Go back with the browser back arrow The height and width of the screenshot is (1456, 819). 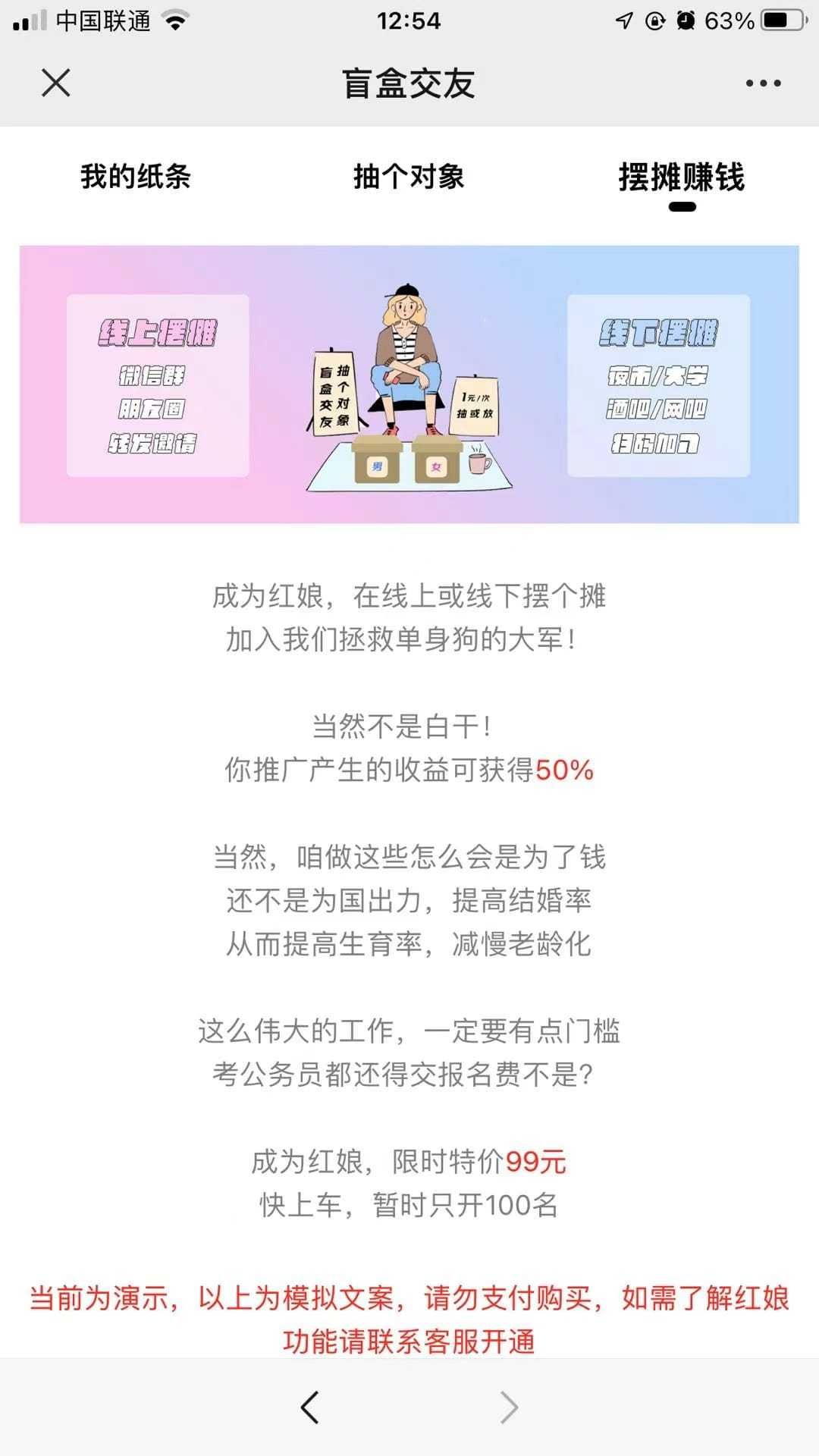pyautogui.click(x=309, y=1407)
